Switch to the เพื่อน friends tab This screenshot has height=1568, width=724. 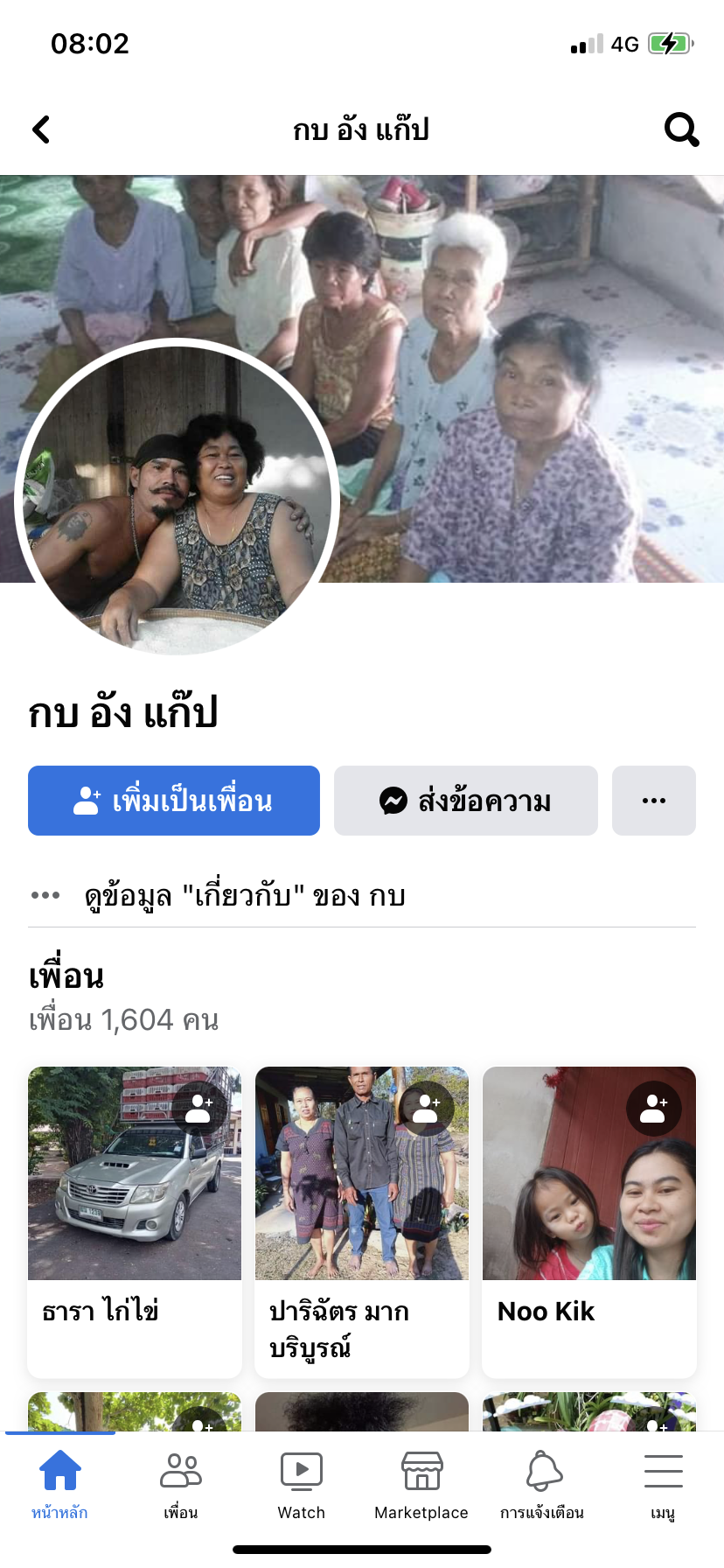coord(180,1482)
